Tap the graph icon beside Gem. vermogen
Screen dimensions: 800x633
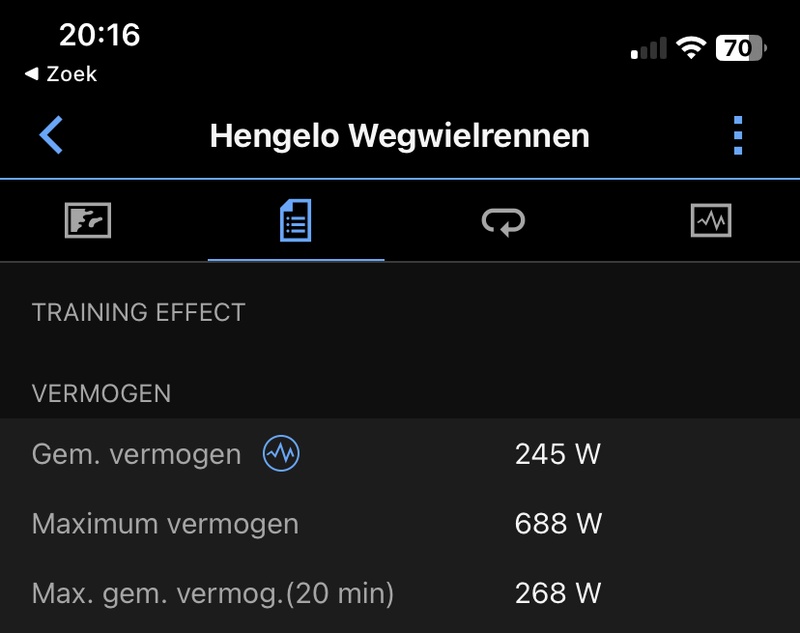tap(281, 455)
